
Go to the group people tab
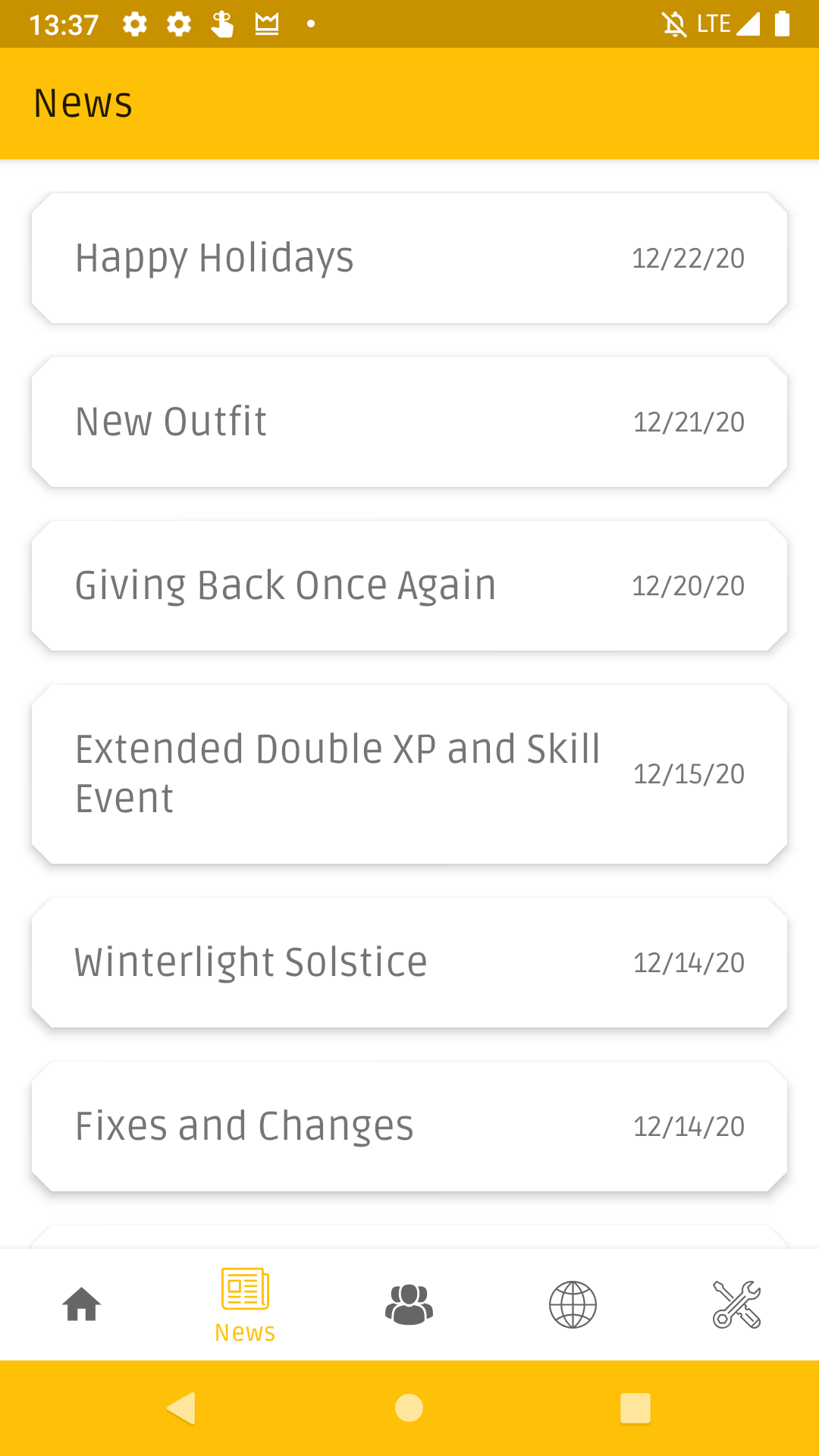pos(409,1305)
